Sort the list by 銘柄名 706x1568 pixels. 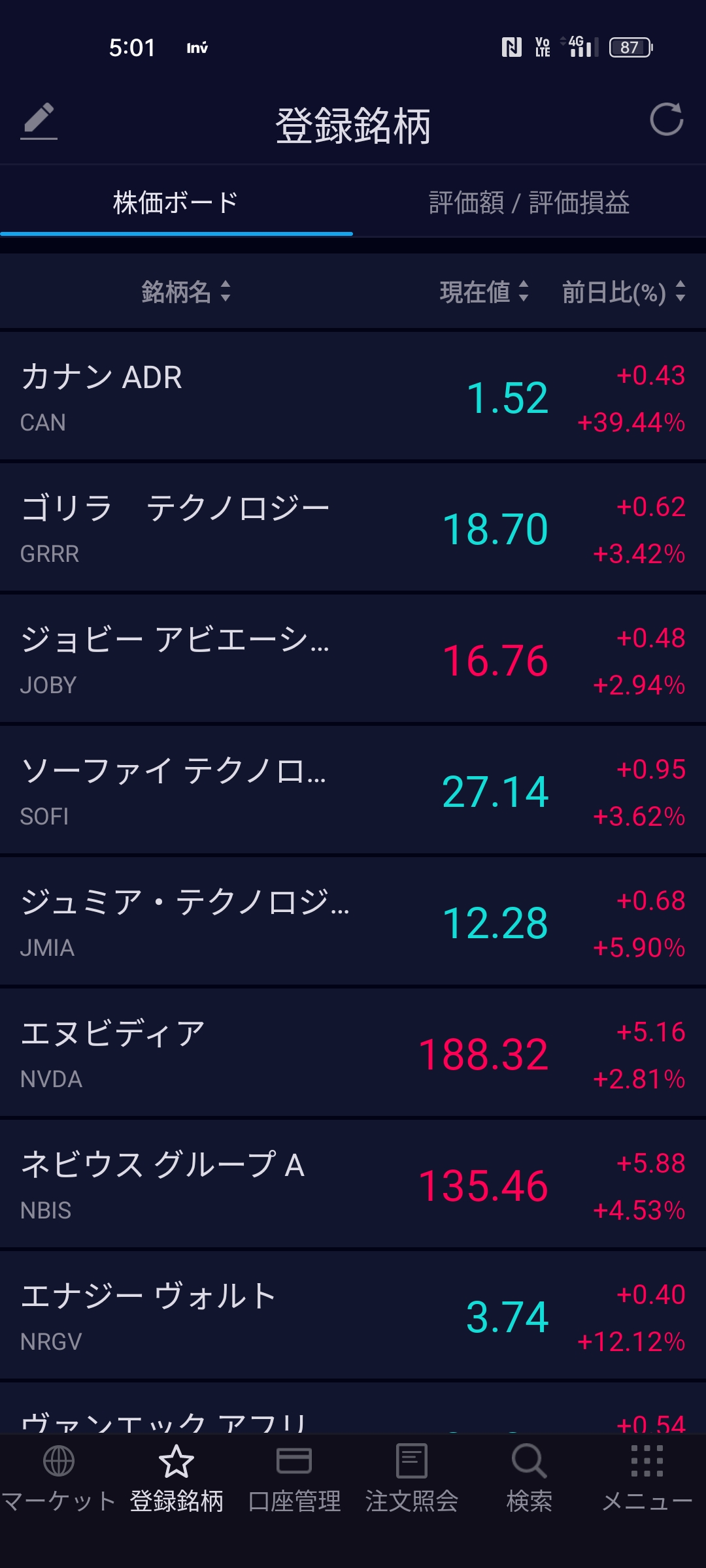click(186, 291)
